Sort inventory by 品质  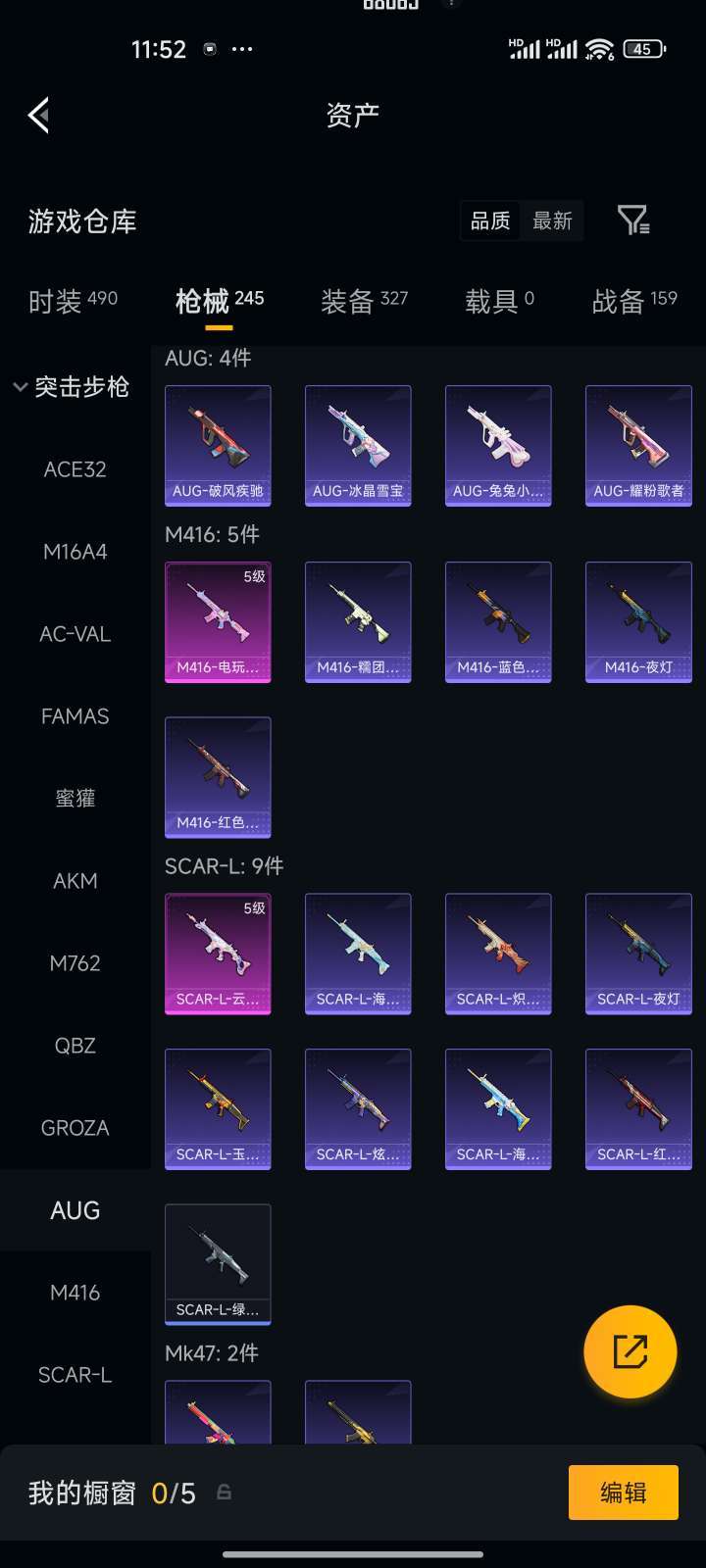click(490, 221)
